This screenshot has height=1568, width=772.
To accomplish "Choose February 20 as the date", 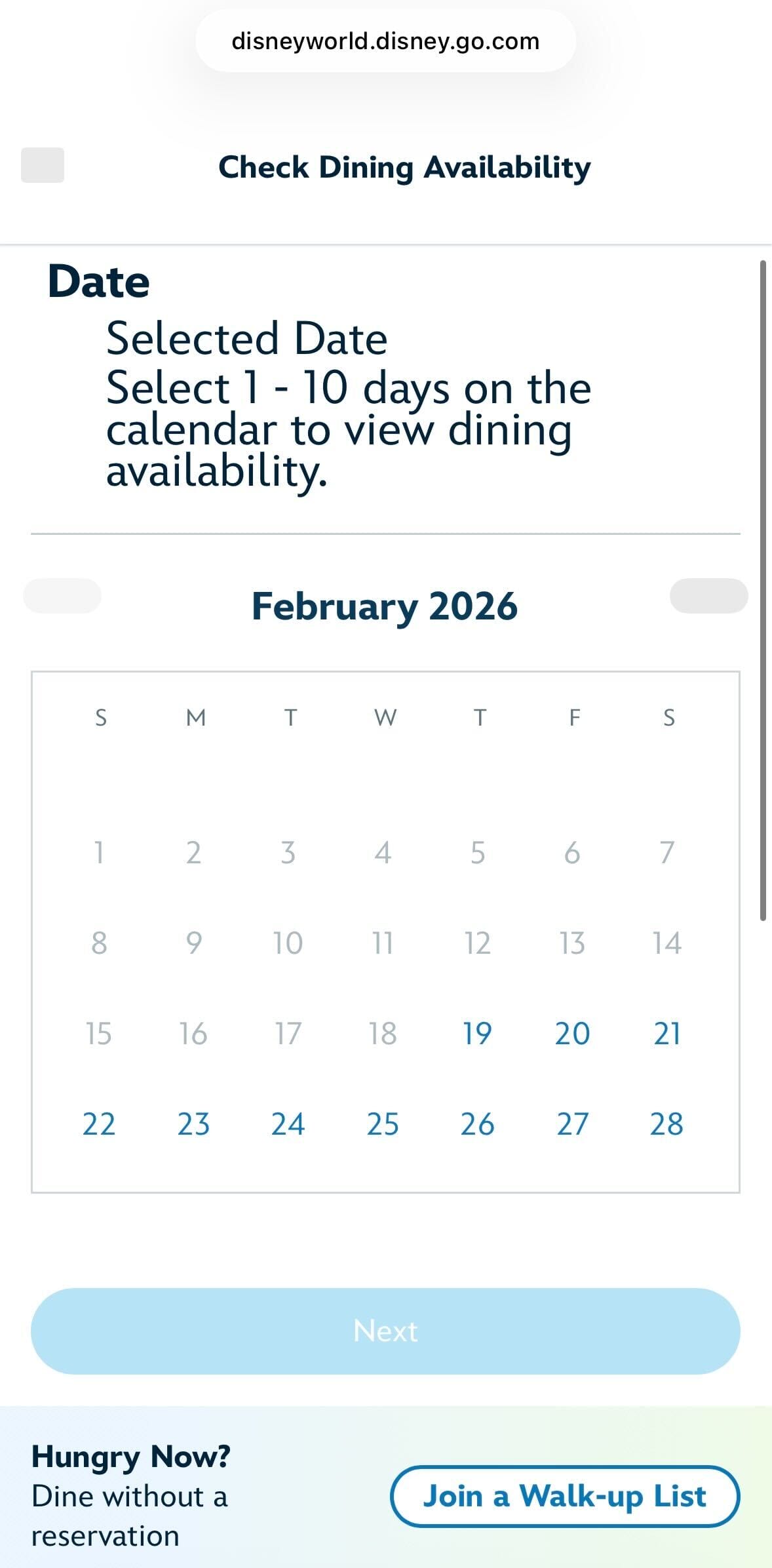I will (x=572, y=1033).
